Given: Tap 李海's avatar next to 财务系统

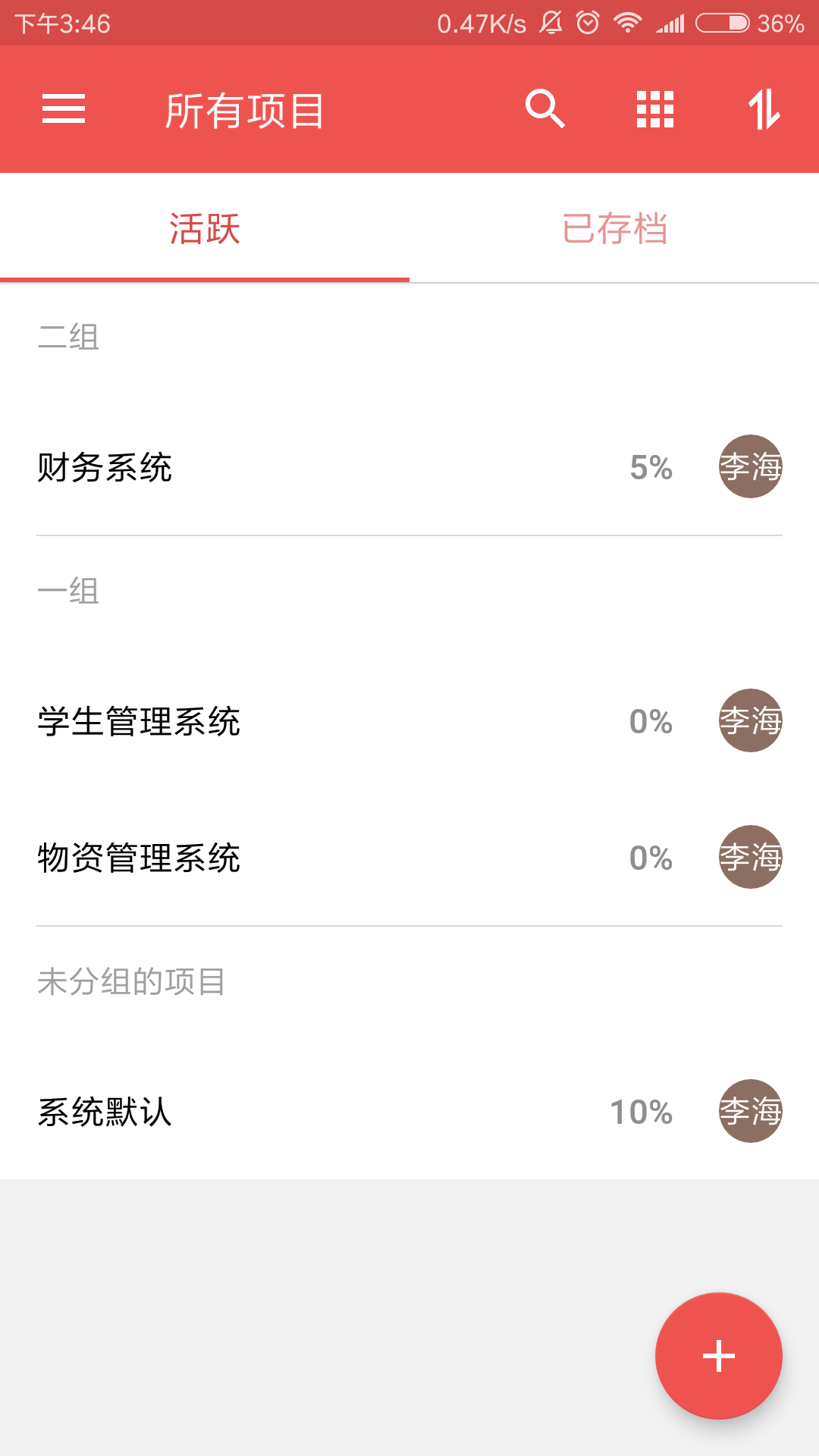Looking at the screenshot, I should 750,467.
